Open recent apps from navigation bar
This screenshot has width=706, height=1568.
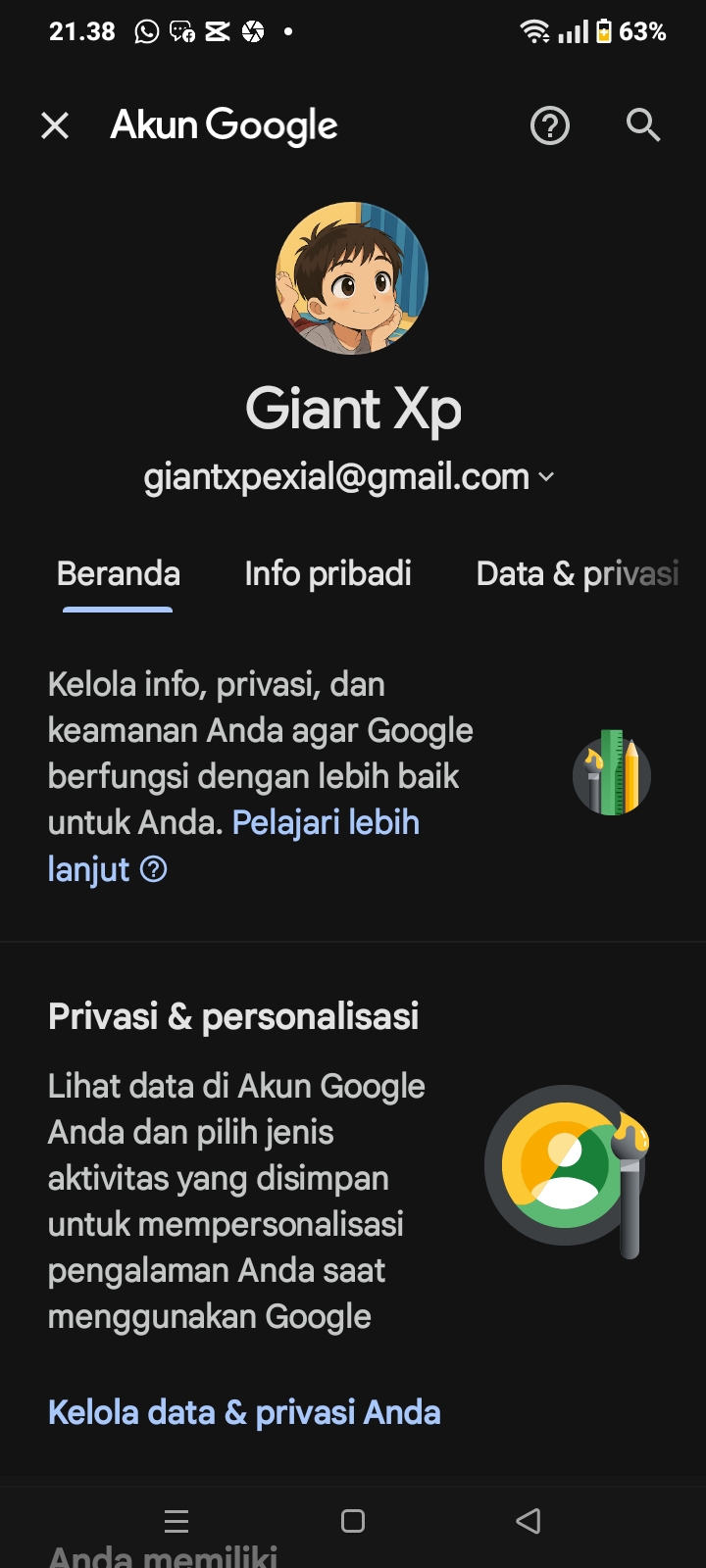[176, 1521]
